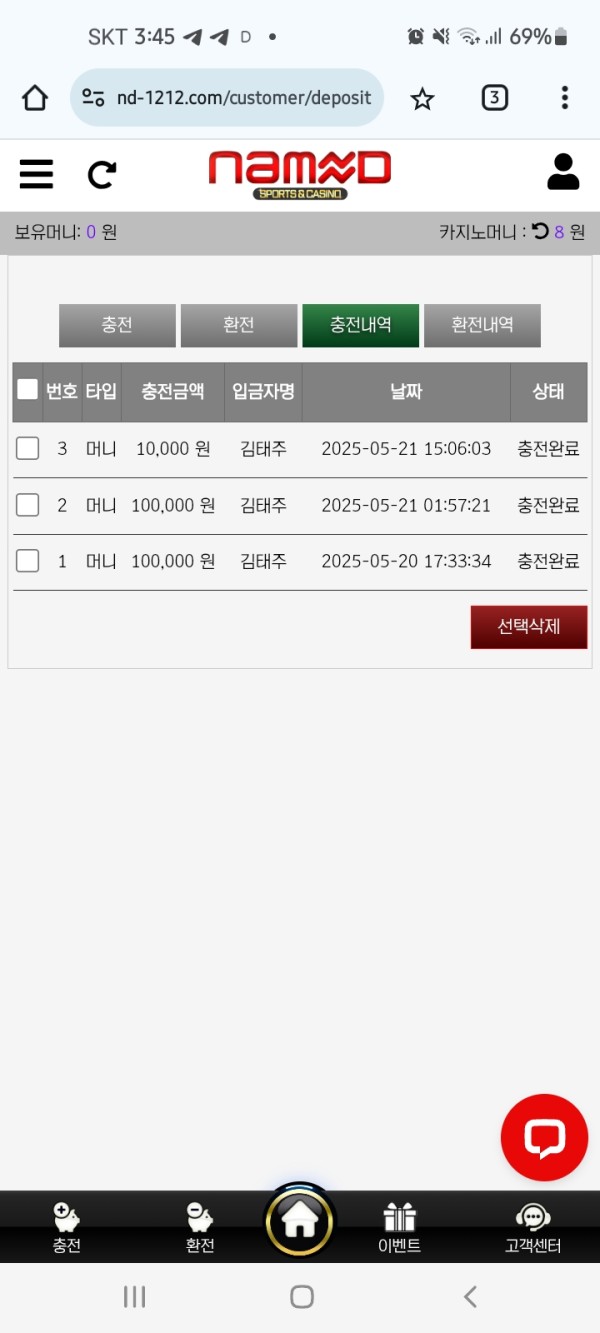
Task: Switch to the 환전 tab
Action: tap(239, 325)
